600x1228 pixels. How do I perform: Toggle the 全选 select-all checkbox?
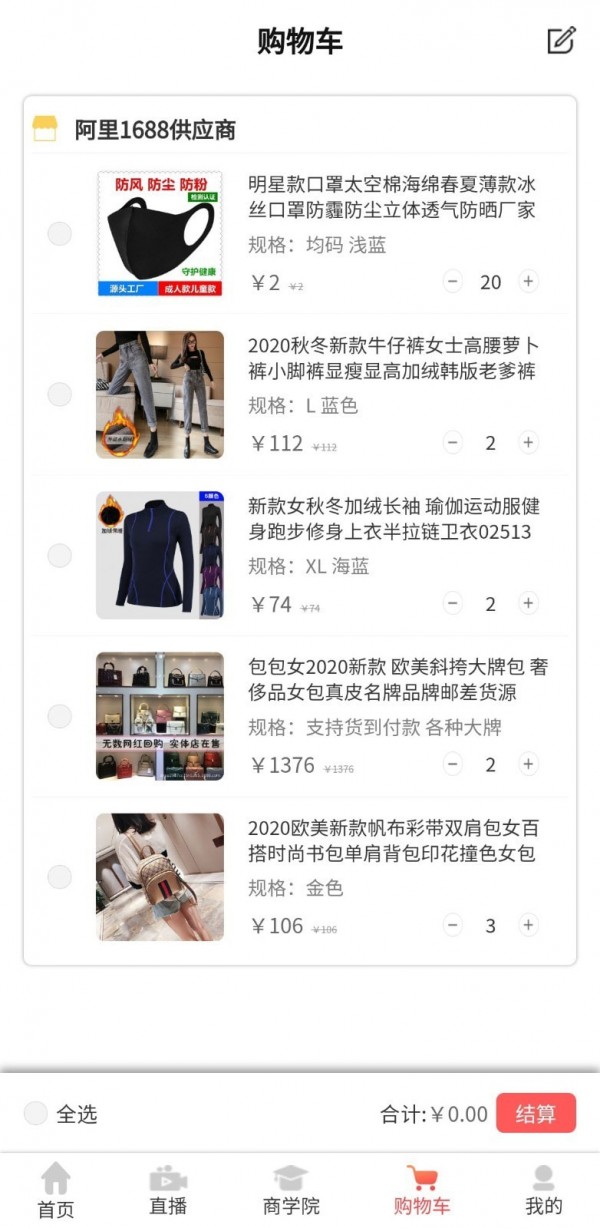pyautogui.click(x=36, y=1113)
